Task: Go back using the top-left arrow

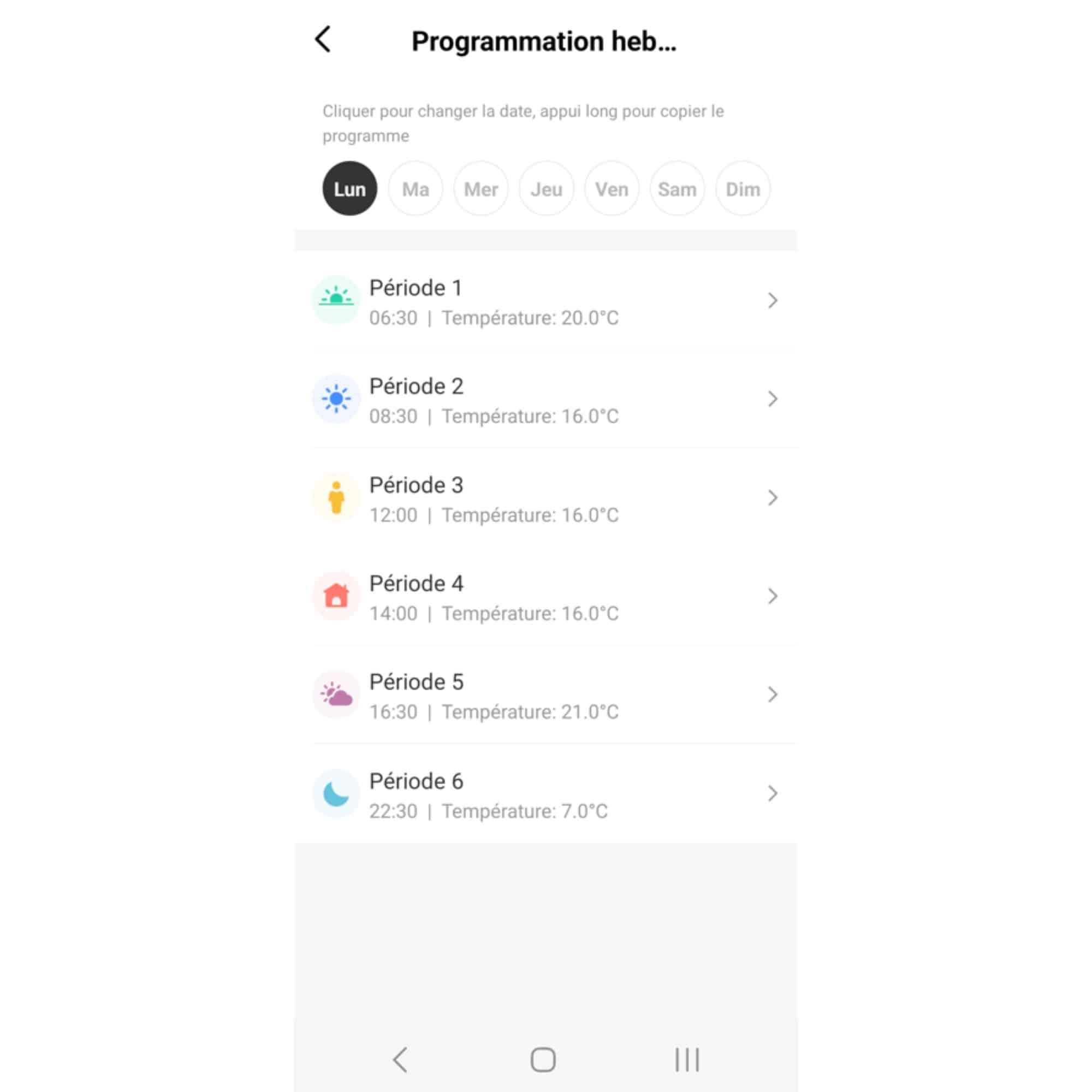Action: coord(323,39)
